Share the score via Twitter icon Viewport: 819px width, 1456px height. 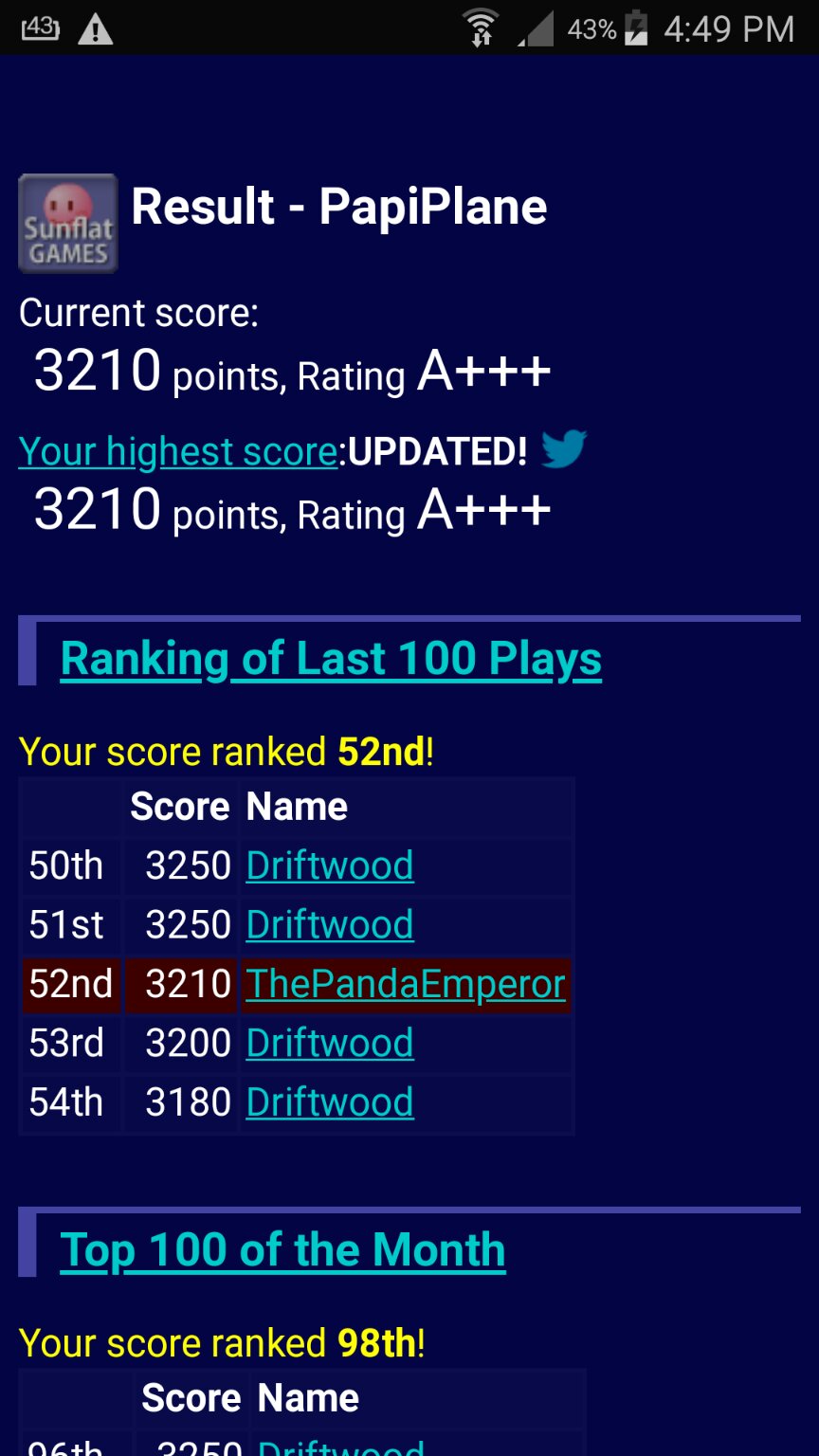point(564,449)
